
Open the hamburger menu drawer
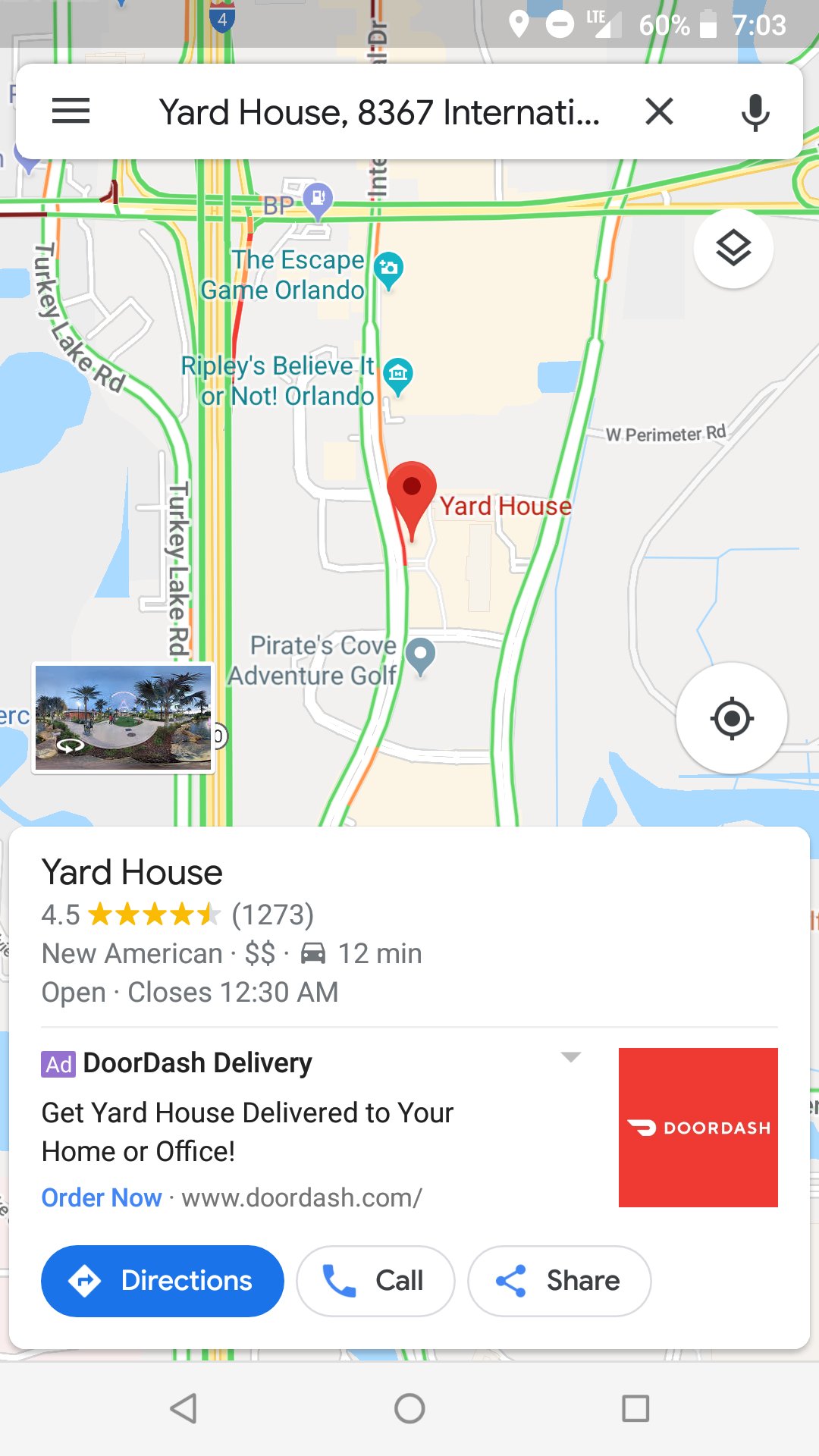pos(71,111)
